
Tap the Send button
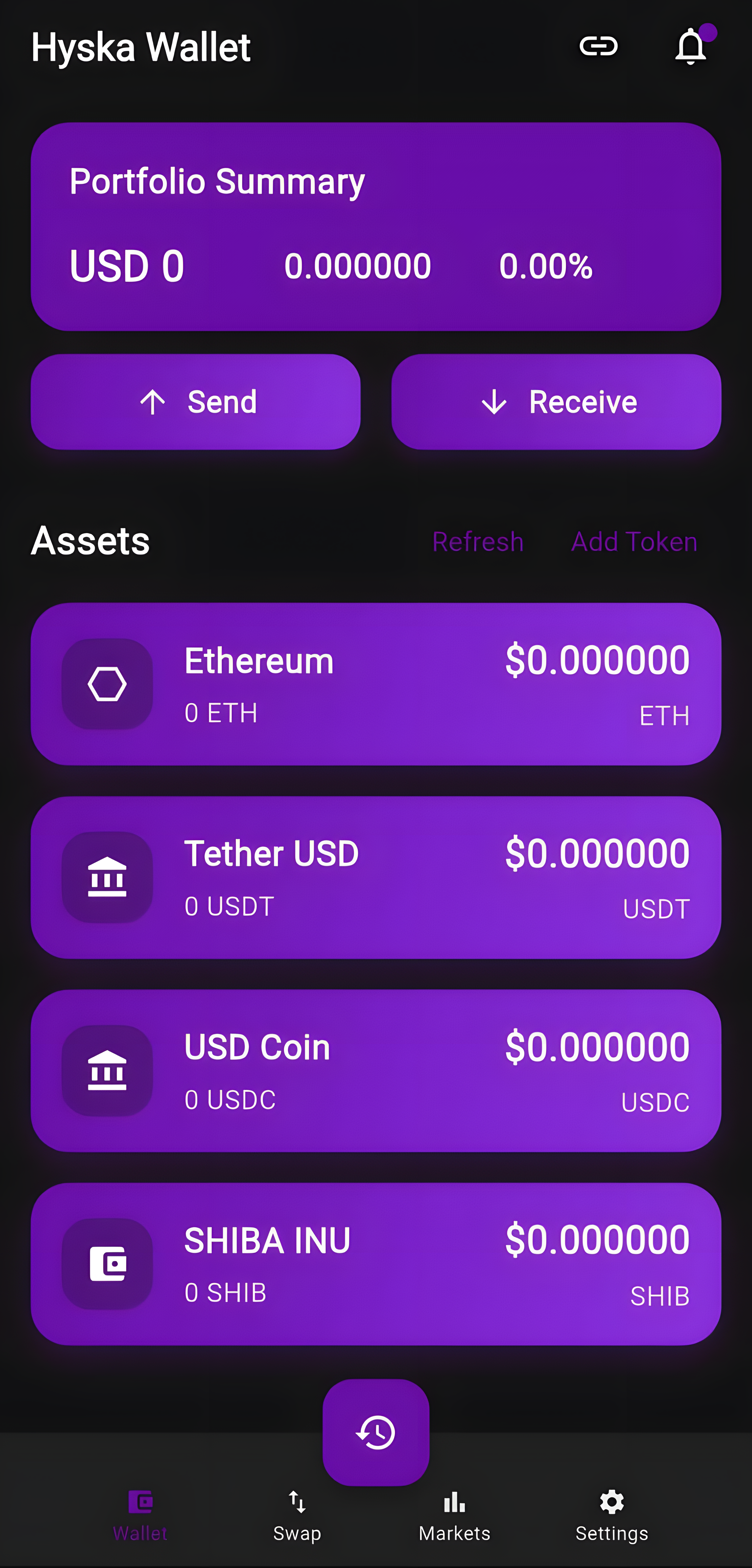tap(196, 402)
